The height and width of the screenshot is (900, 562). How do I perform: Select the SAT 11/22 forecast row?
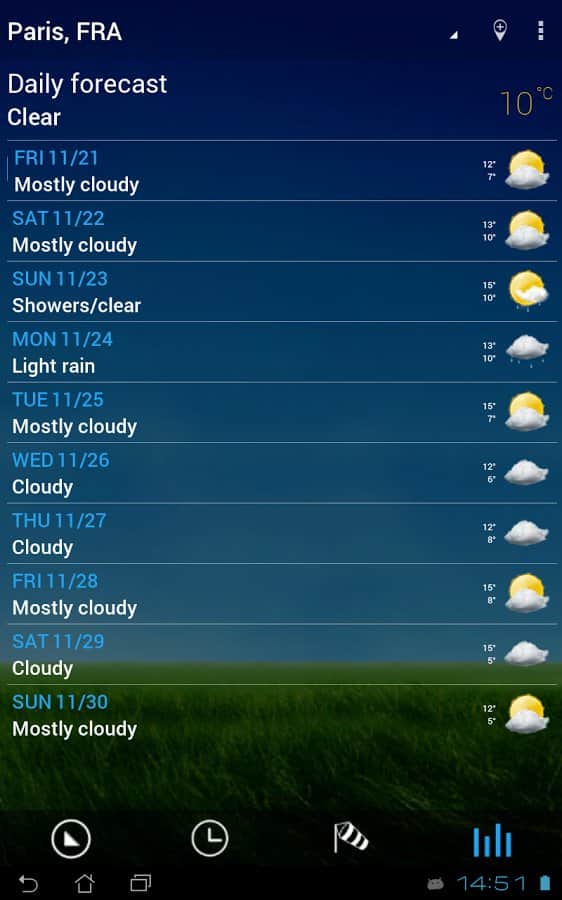pos(282,231)
